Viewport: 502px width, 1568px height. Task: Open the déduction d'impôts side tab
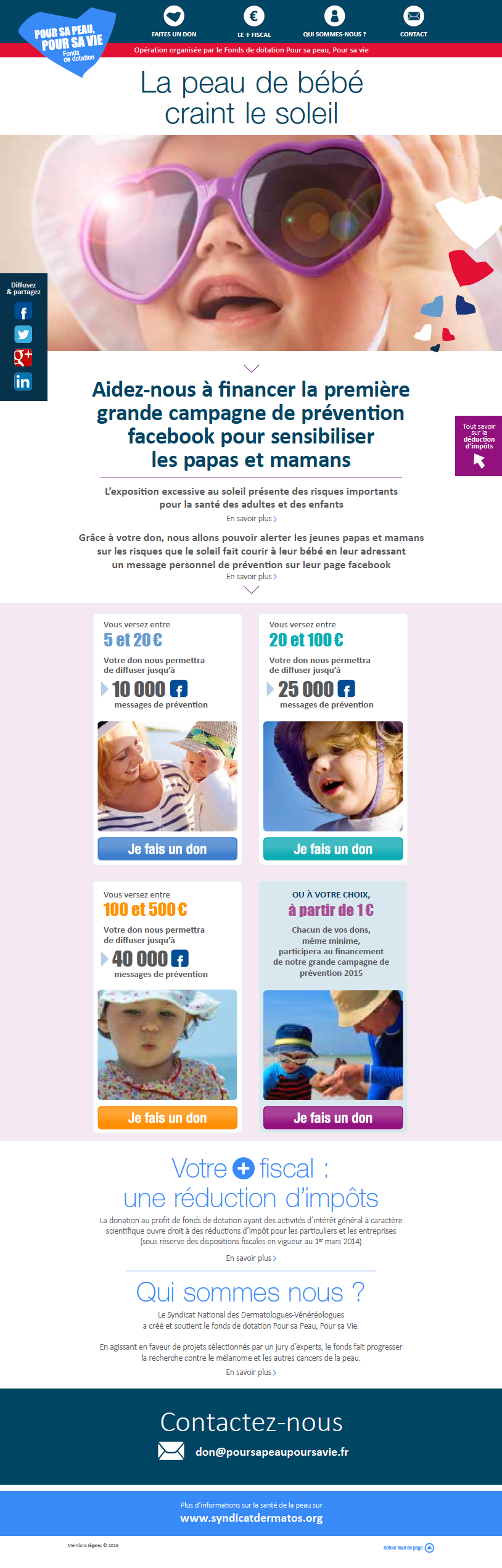[x=479, y=445]
